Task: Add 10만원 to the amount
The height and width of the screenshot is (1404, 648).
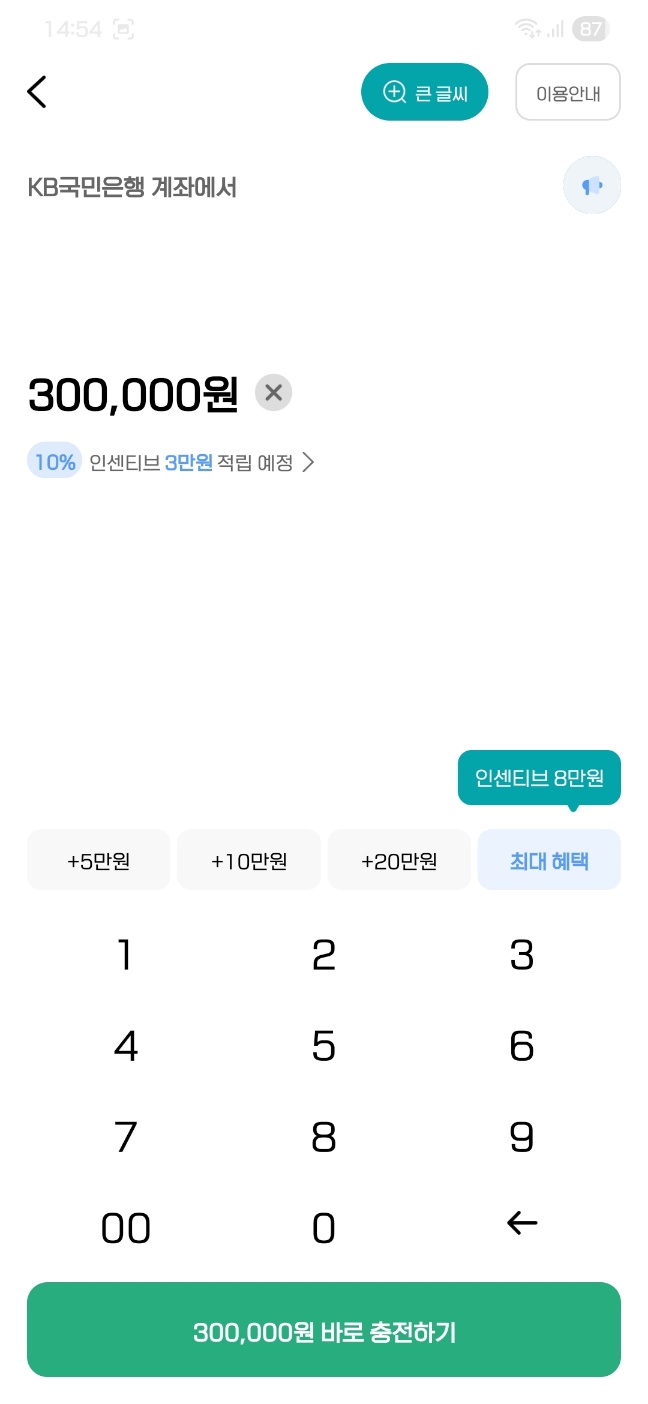Action: [x=249, y=860]
